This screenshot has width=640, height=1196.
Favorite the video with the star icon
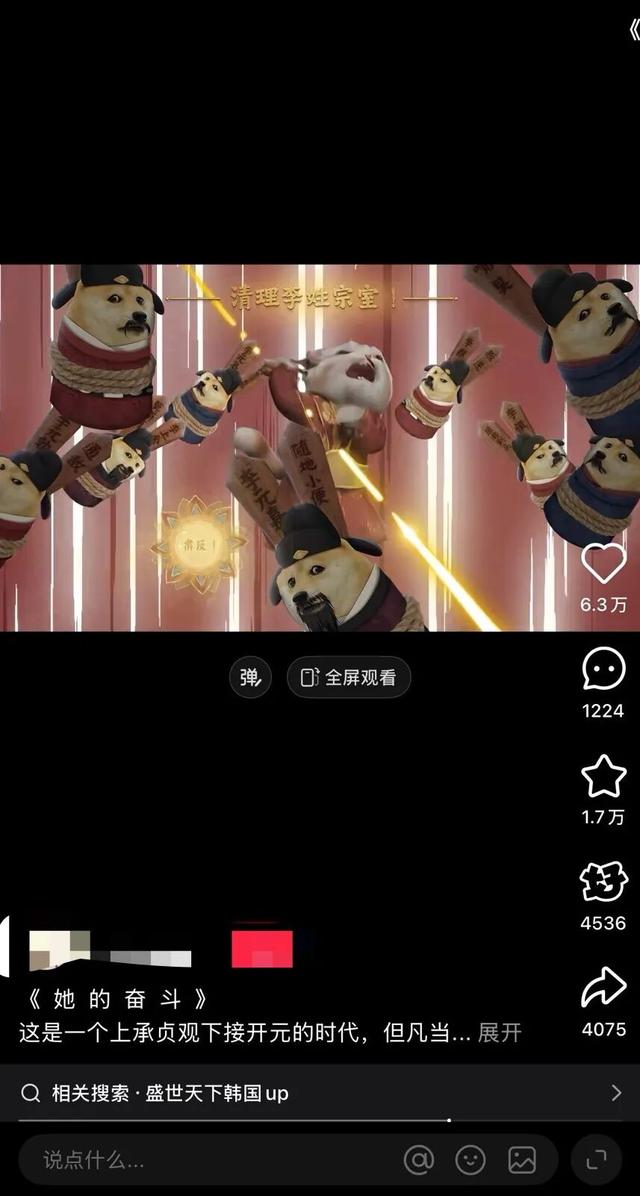coord(603,776)
